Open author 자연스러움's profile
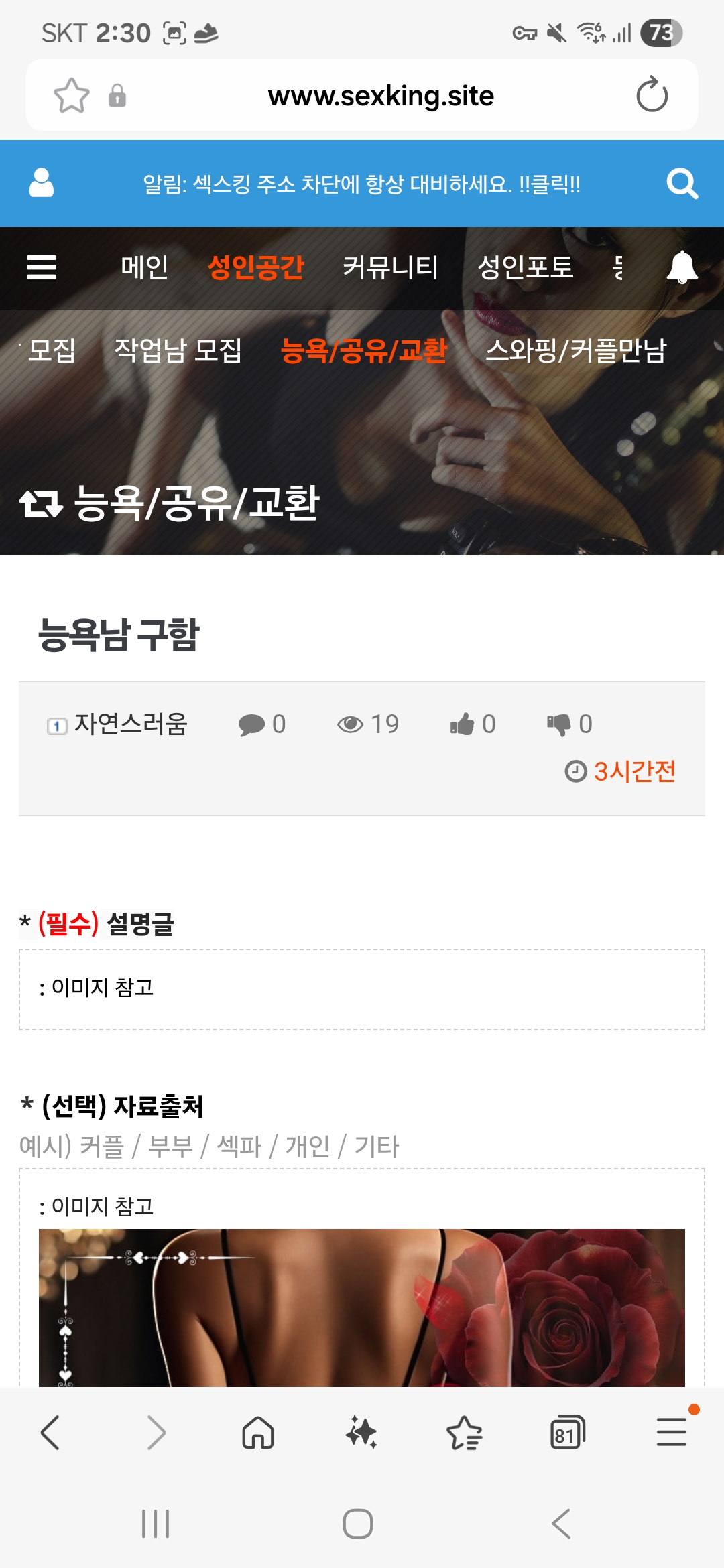The image size is (724, 1568). pos(131,724)
